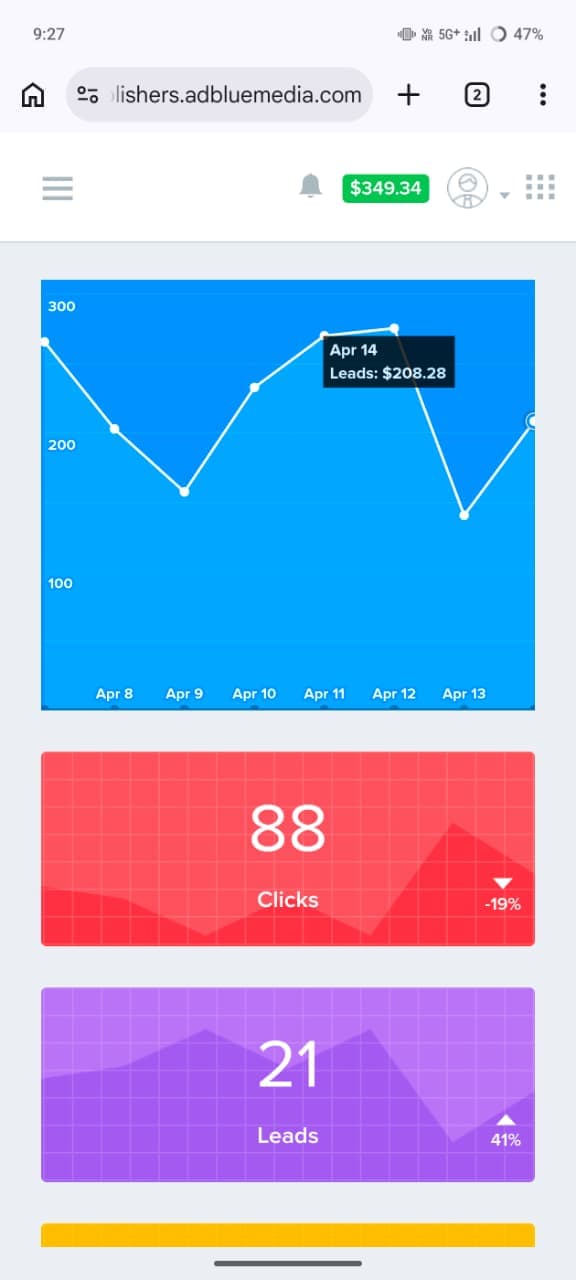Tap the $349.34 balance badge
Viewport: 576px width, 1280px height.
point(386,188)
